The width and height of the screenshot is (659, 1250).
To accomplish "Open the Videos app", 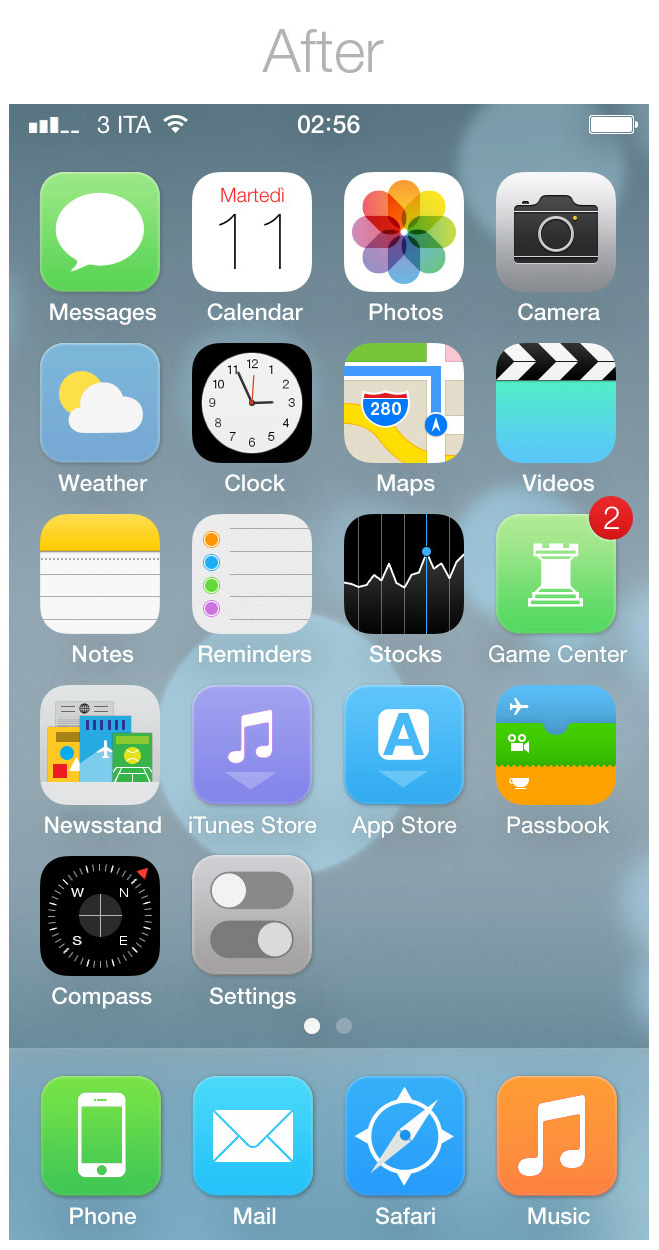I will 556,403.
